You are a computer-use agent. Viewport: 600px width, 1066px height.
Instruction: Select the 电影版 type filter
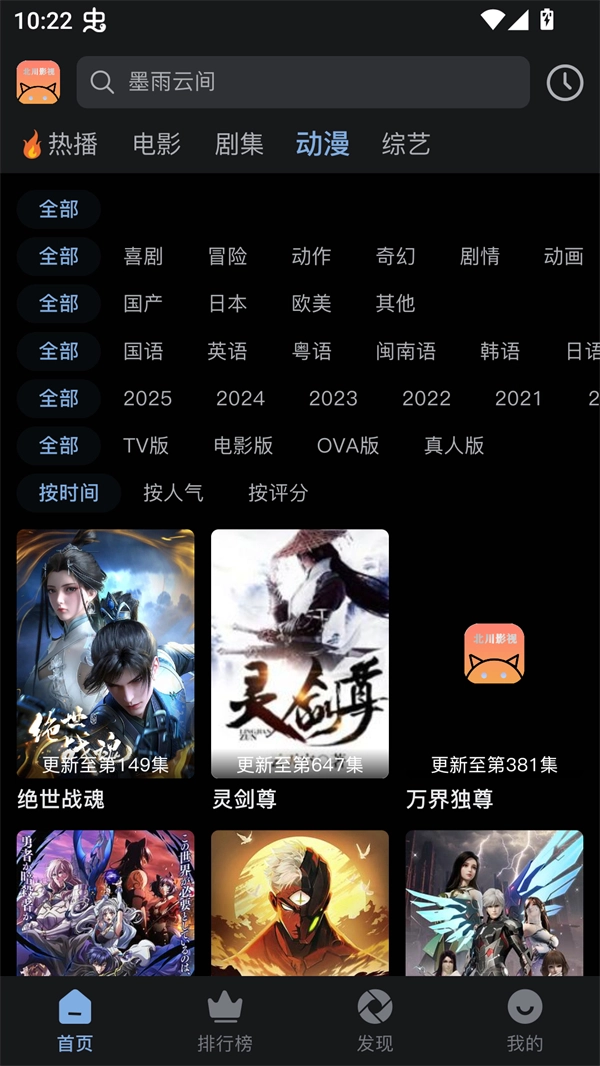(x=243, y=446)
